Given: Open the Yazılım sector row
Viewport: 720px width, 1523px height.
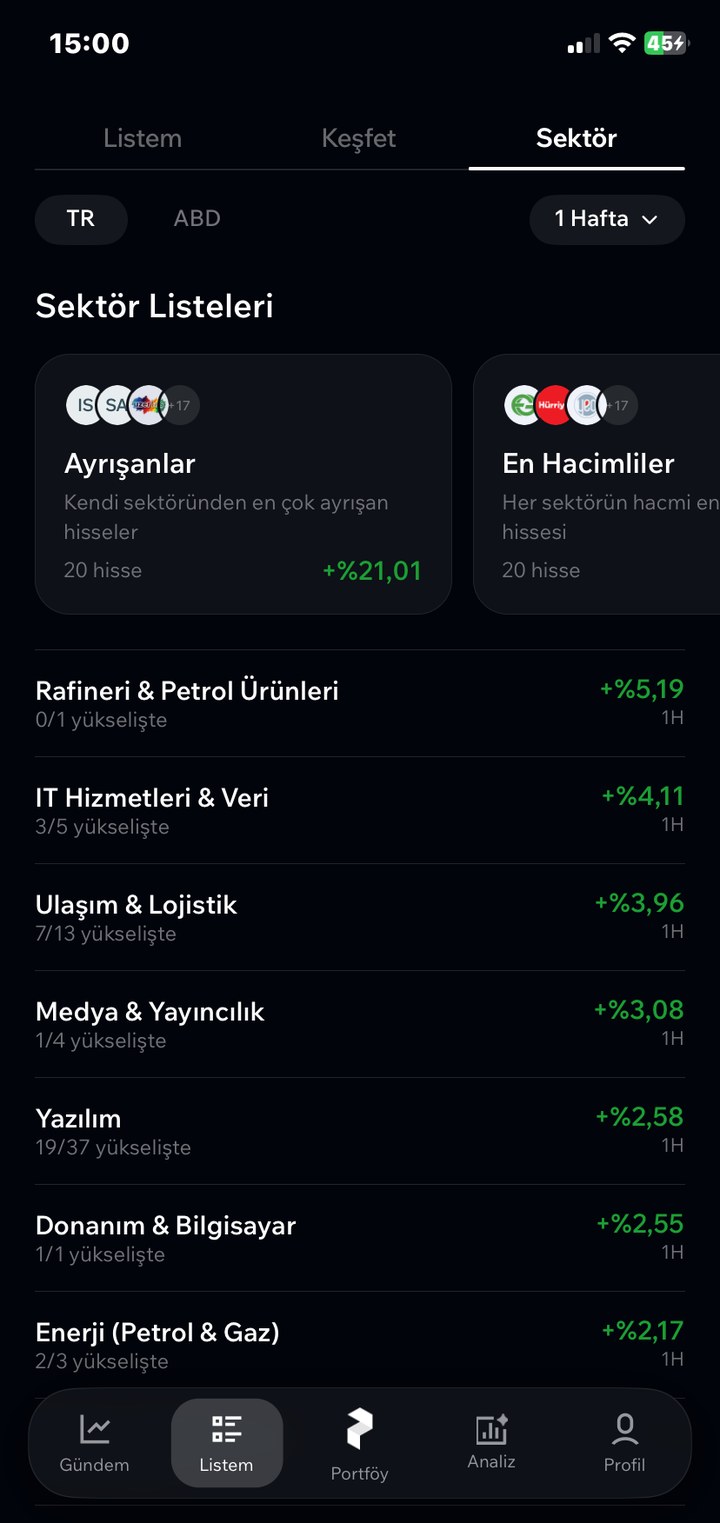Looking at the screenshot, I should [360, 1131].
